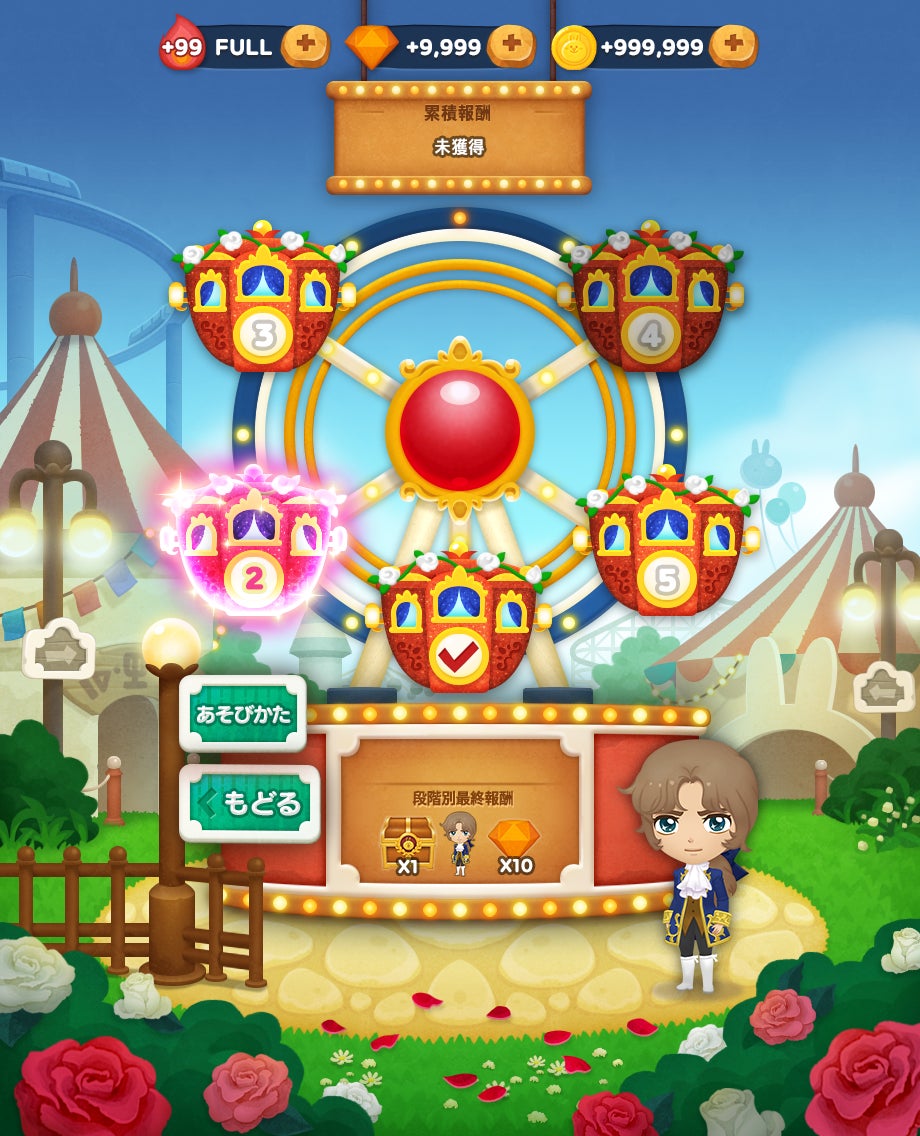The height and width of the screenshot is (1136, 920).
Task: Tap the plus button beside 9,999 gems
Action: [511, 46]
